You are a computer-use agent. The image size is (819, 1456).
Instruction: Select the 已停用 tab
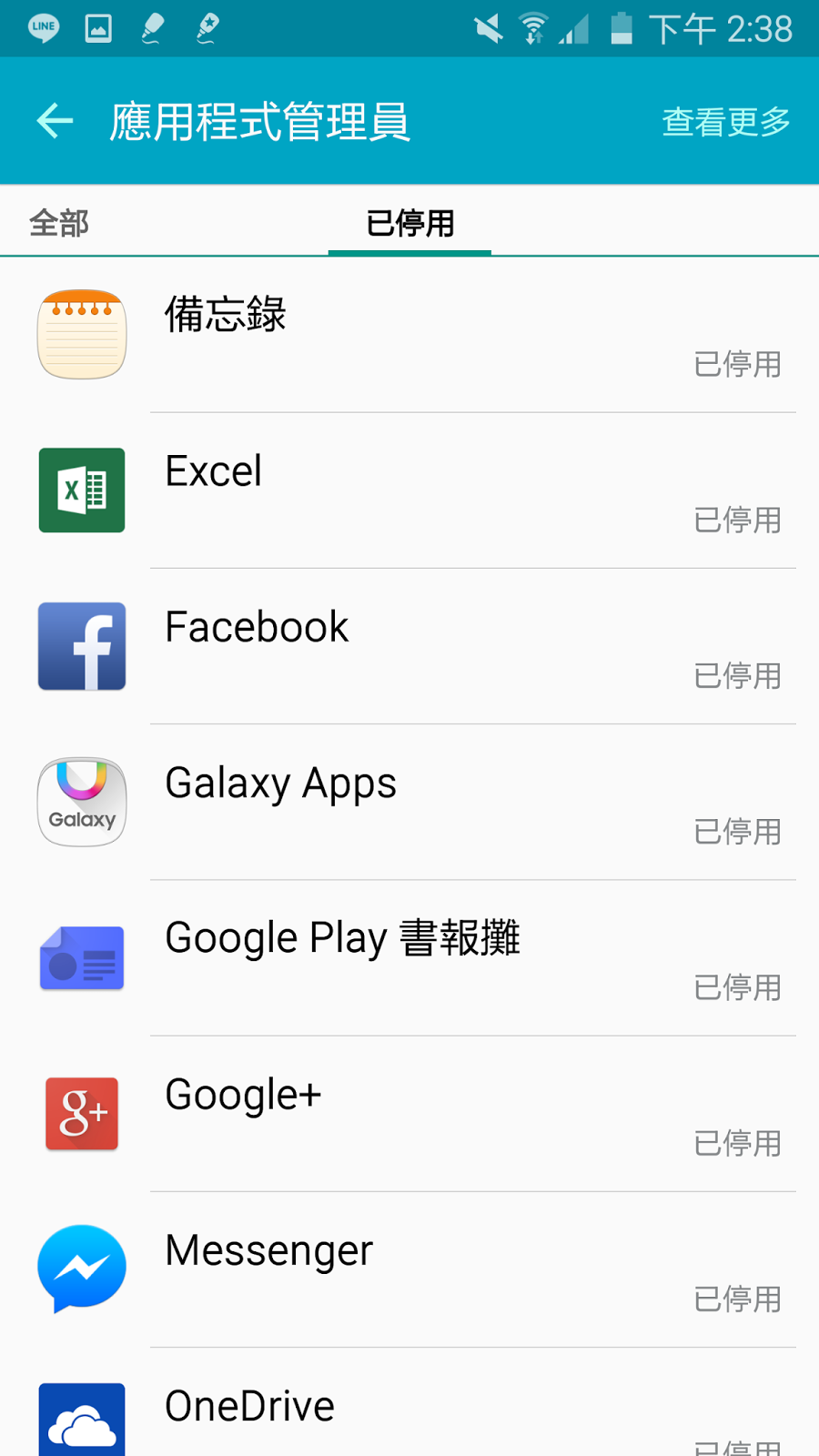point(409,223)
